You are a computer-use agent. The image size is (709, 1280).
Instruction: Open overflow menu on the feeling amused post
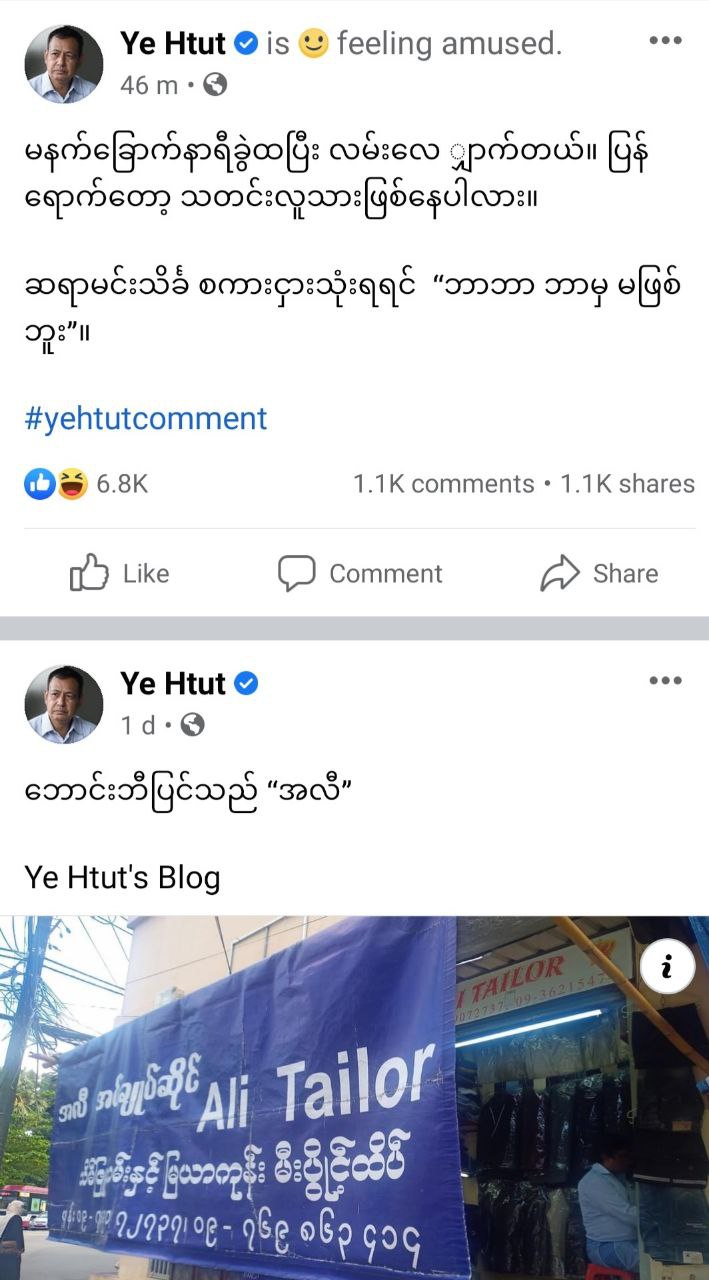[x=665, y=41]
